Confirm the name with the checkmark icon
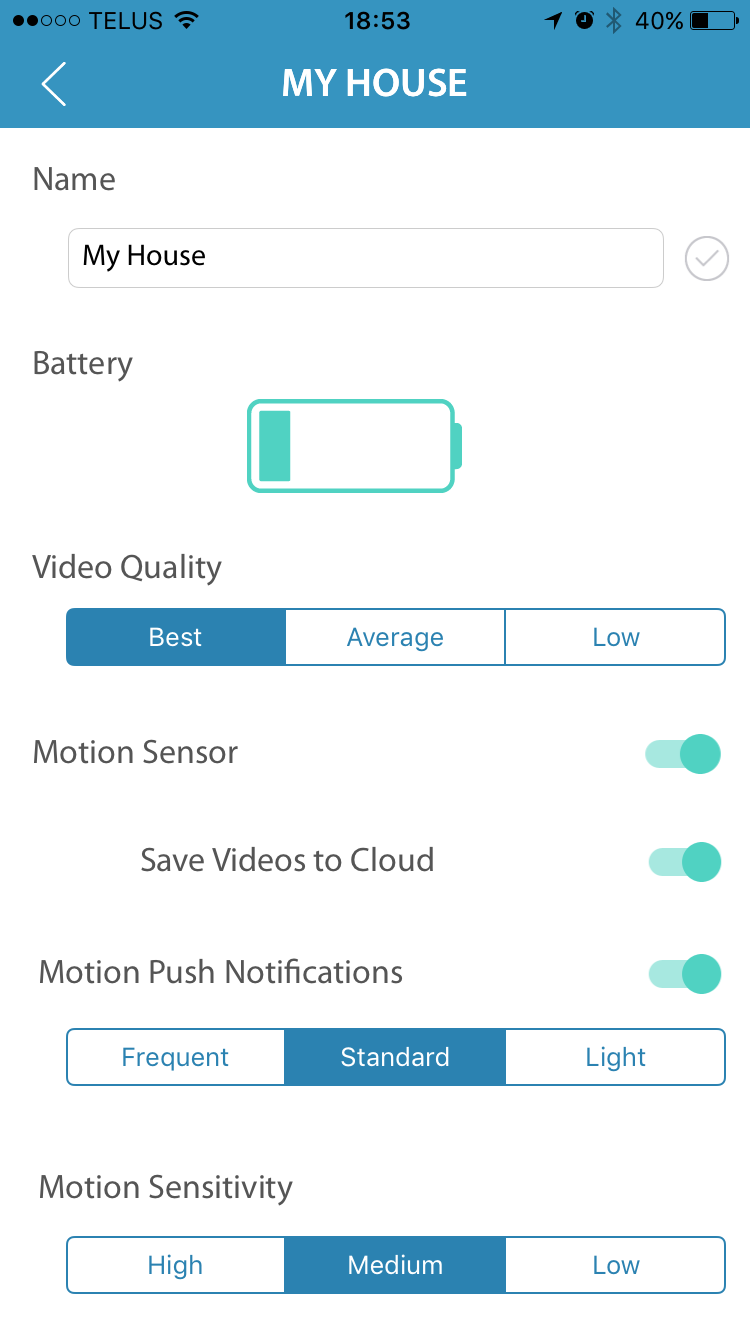 coord(706,259)
